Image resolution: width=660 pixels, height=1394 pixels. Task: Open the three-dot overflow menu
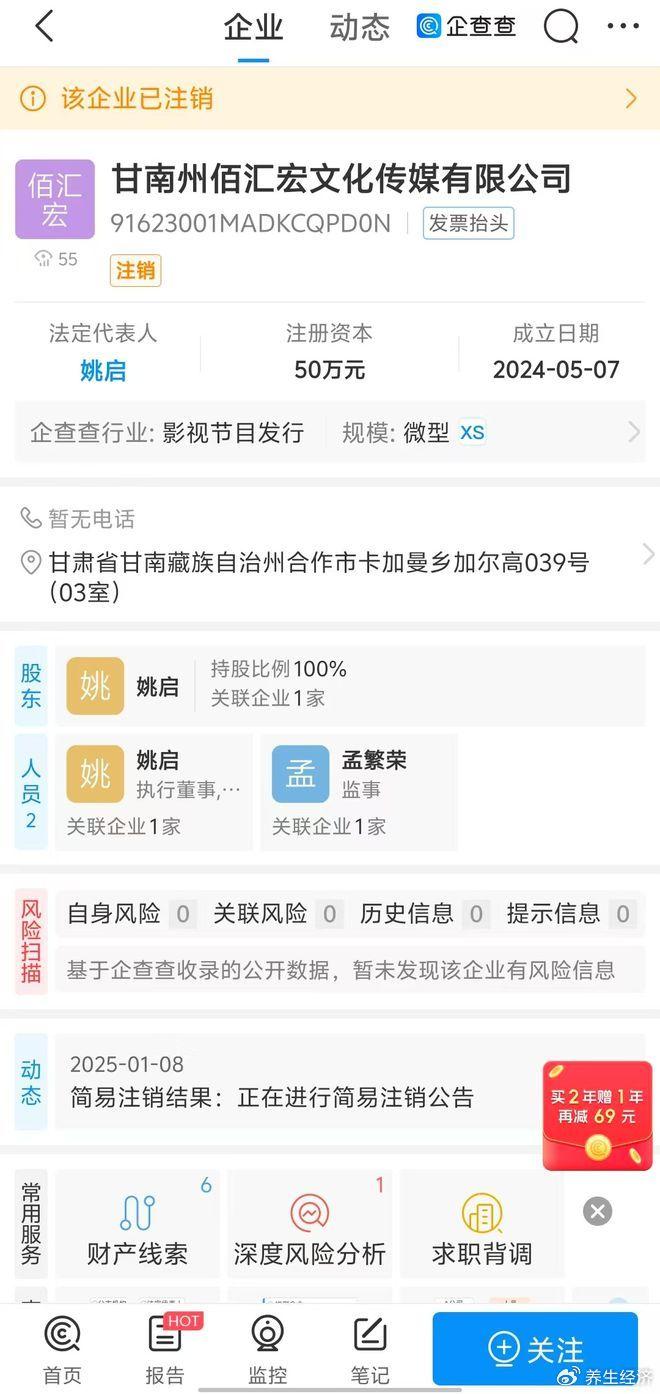coord(622,27)
